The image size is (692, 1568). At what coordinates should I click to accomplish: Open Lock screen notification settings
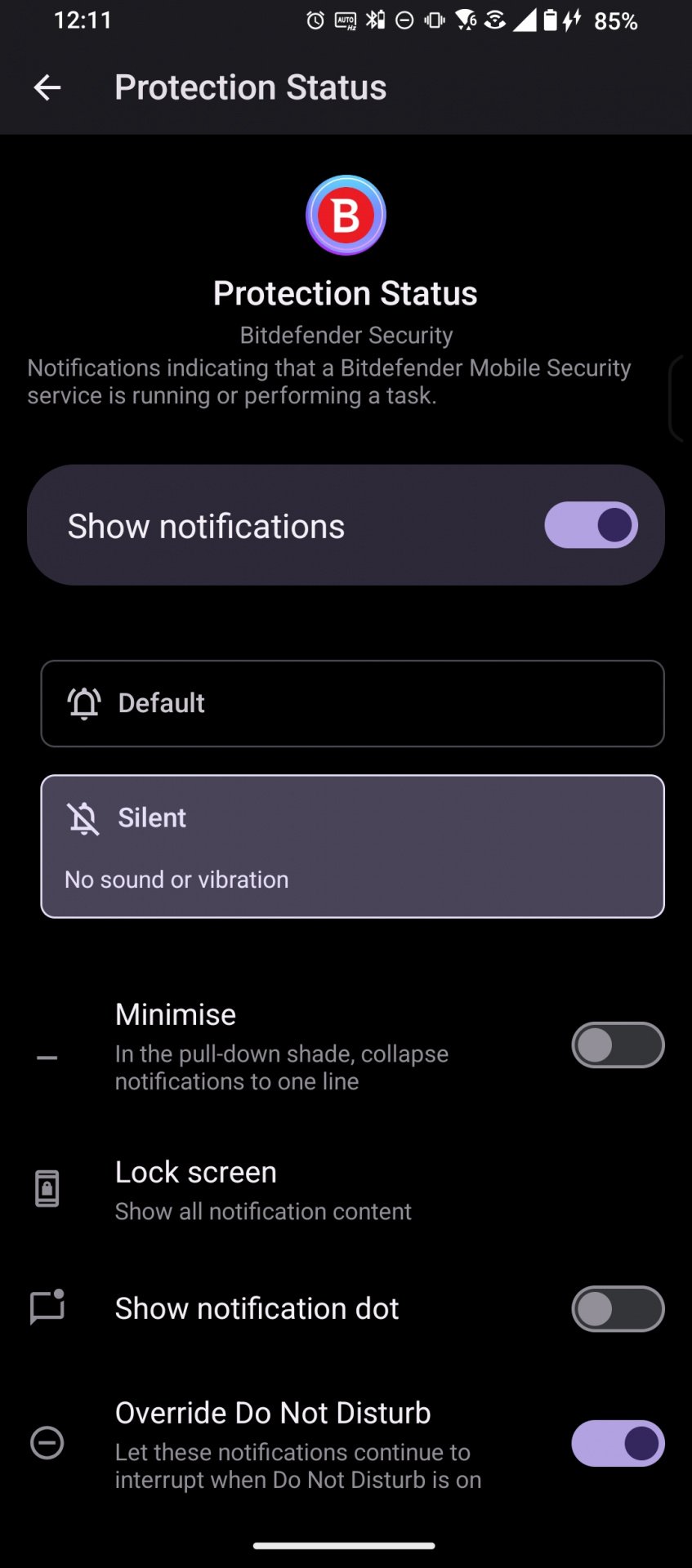(x=346, y=1190)
